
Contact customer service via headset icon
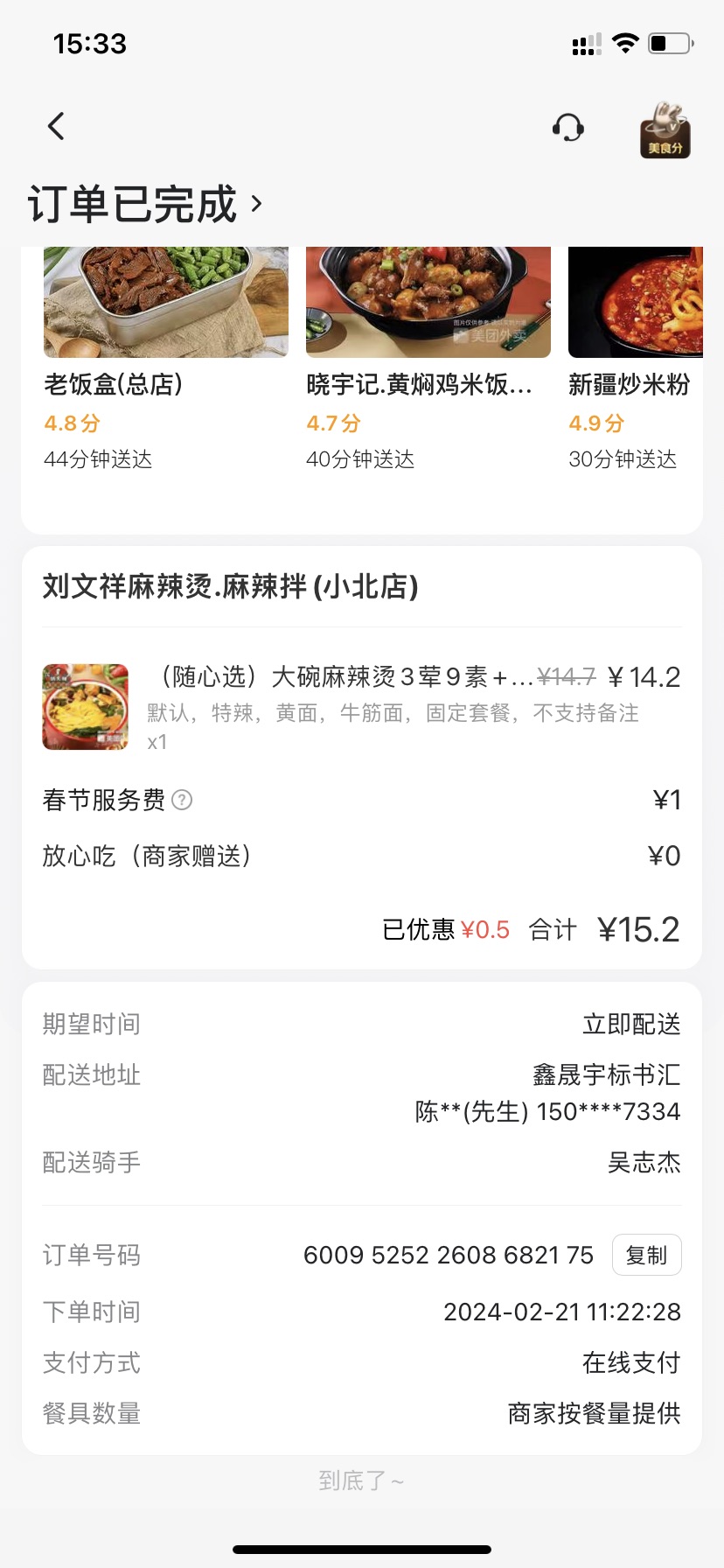tap(568, 128)
